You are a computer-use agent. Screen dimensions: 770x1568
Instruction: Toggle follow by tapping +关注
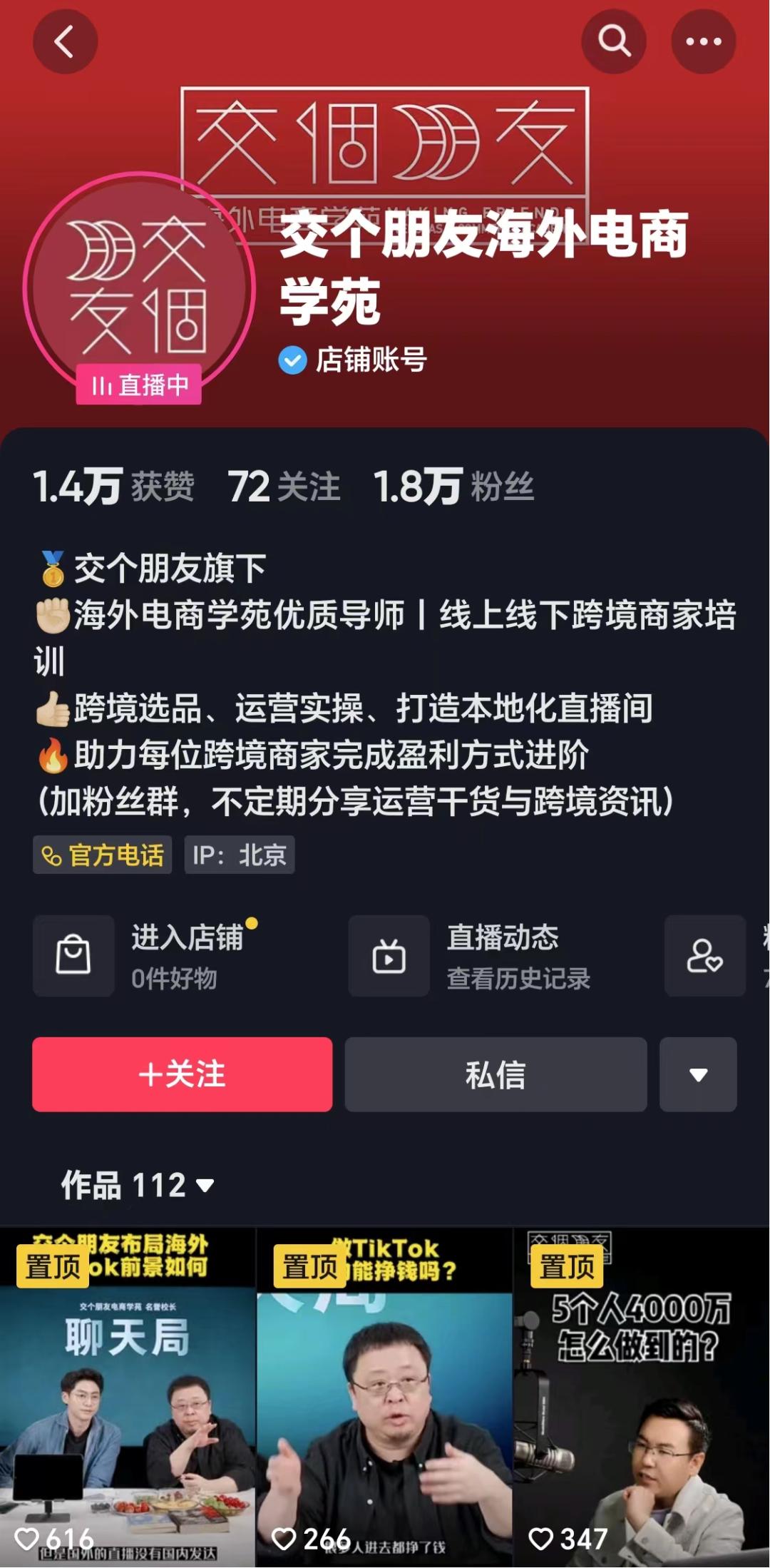(181, 1075)
